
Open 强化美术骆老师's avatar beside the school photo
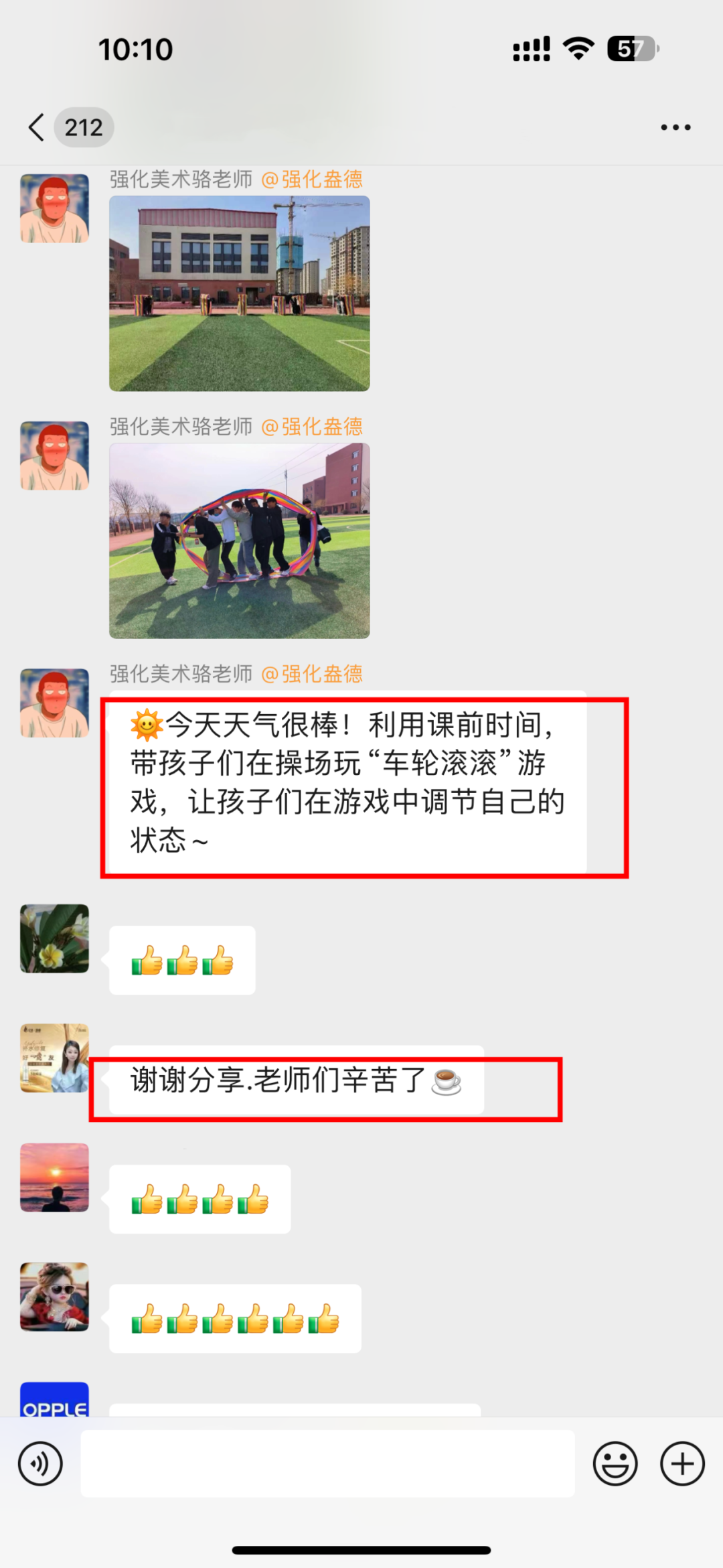point(54,208)
